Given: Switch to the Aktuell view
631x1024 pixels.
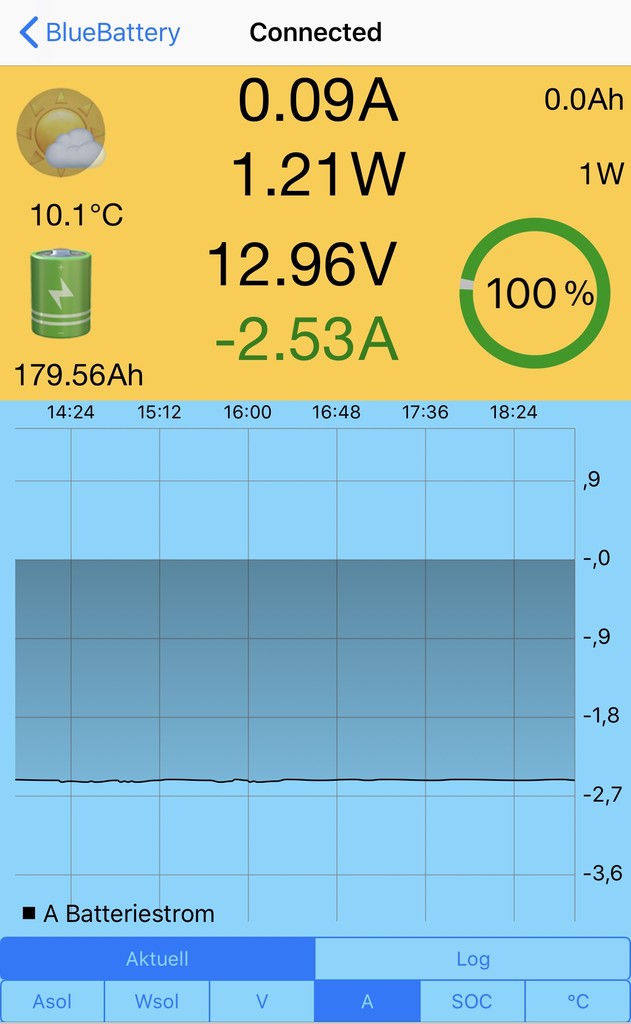Looking at the screenshot, I should [x=157, y=959].
